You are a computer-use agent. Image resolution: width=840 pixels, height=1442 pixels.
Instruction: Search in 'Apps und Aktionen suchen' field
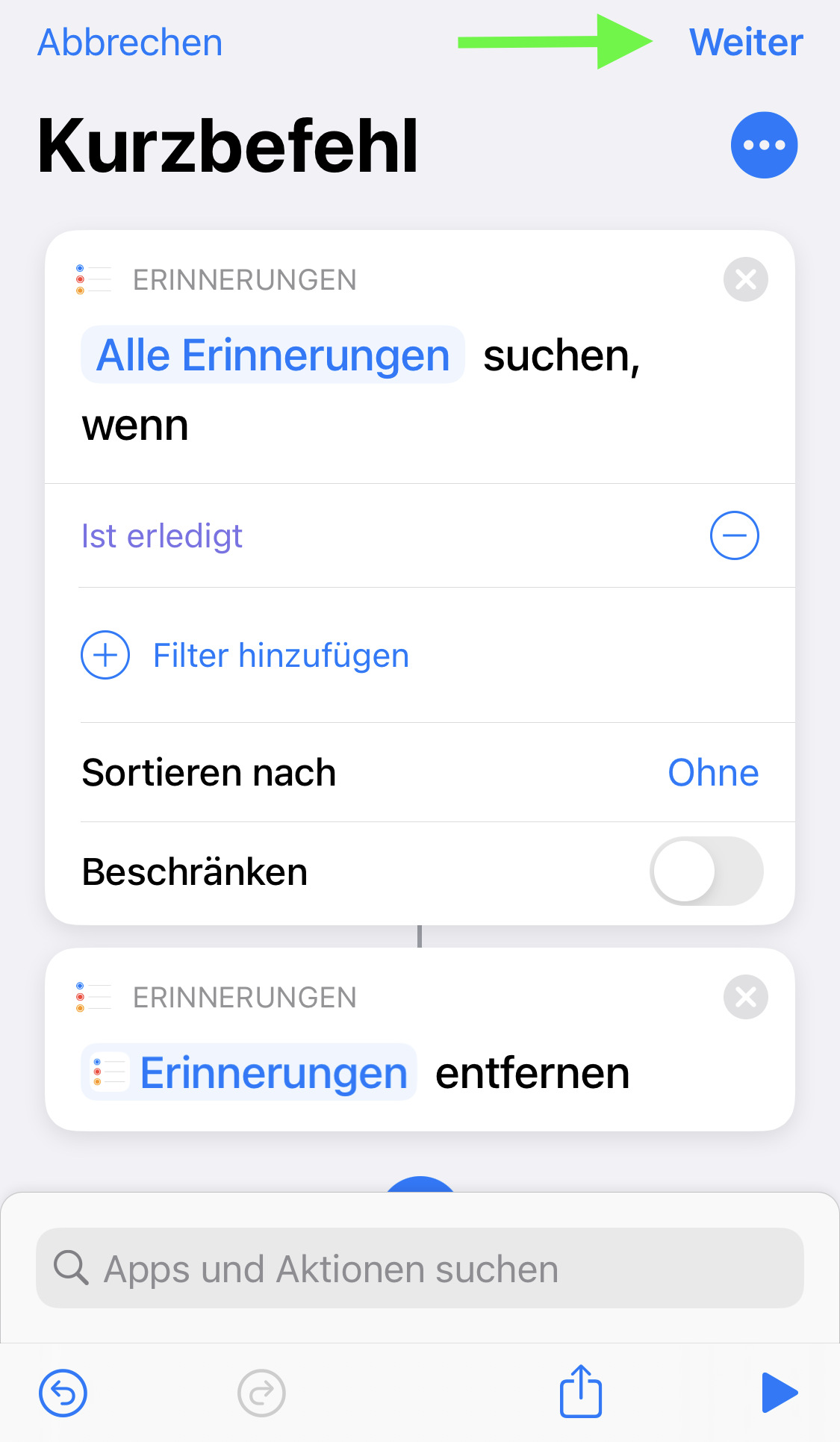click(420, 1268)
